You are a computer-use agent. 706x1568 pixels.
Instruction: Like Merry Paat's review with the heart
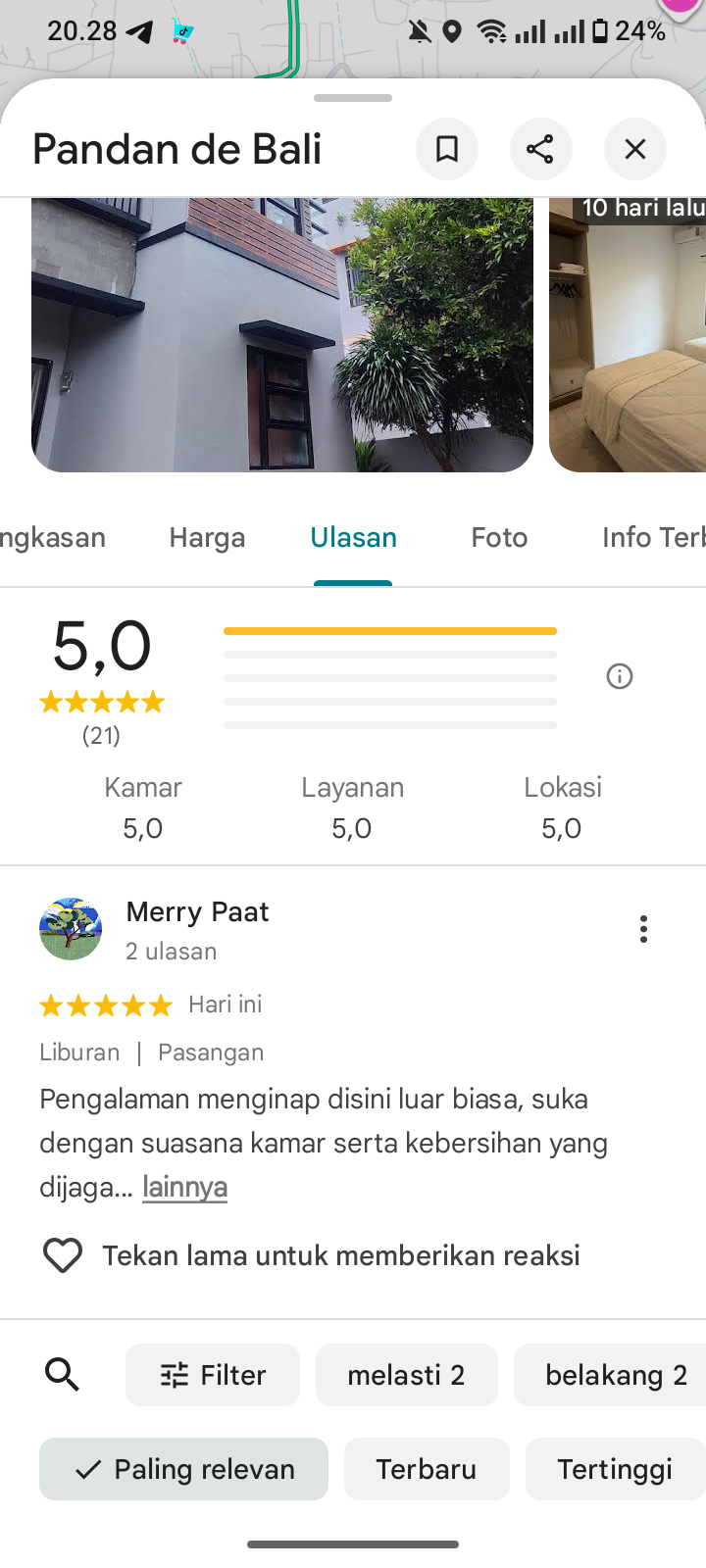point(63,1255)
